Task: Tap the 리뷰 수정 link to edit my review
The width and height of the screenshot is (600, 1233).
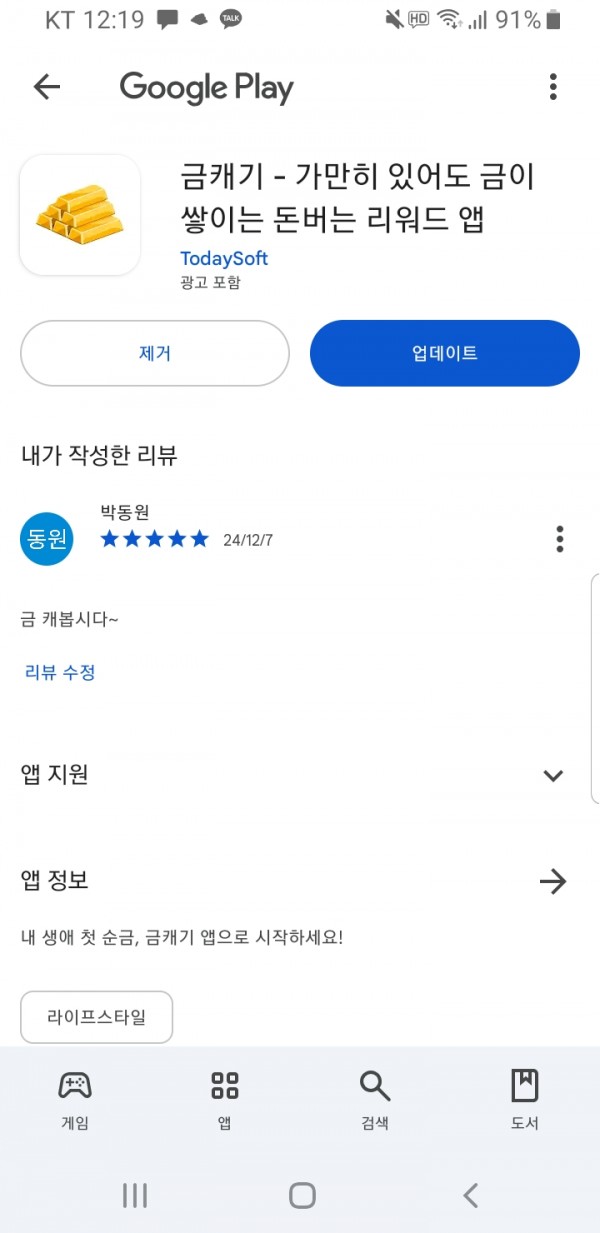Action: [x=60, y=672]
